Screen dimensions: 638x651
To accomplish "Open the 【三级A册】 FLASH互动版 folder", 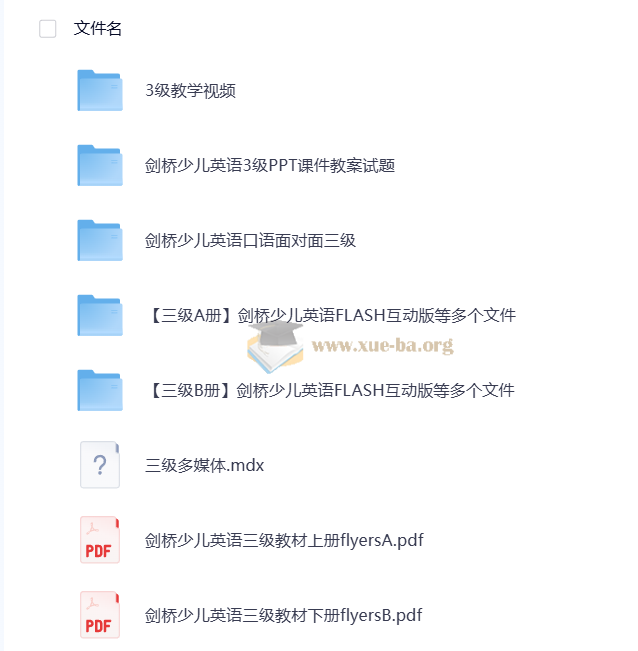I will point(330,316).
